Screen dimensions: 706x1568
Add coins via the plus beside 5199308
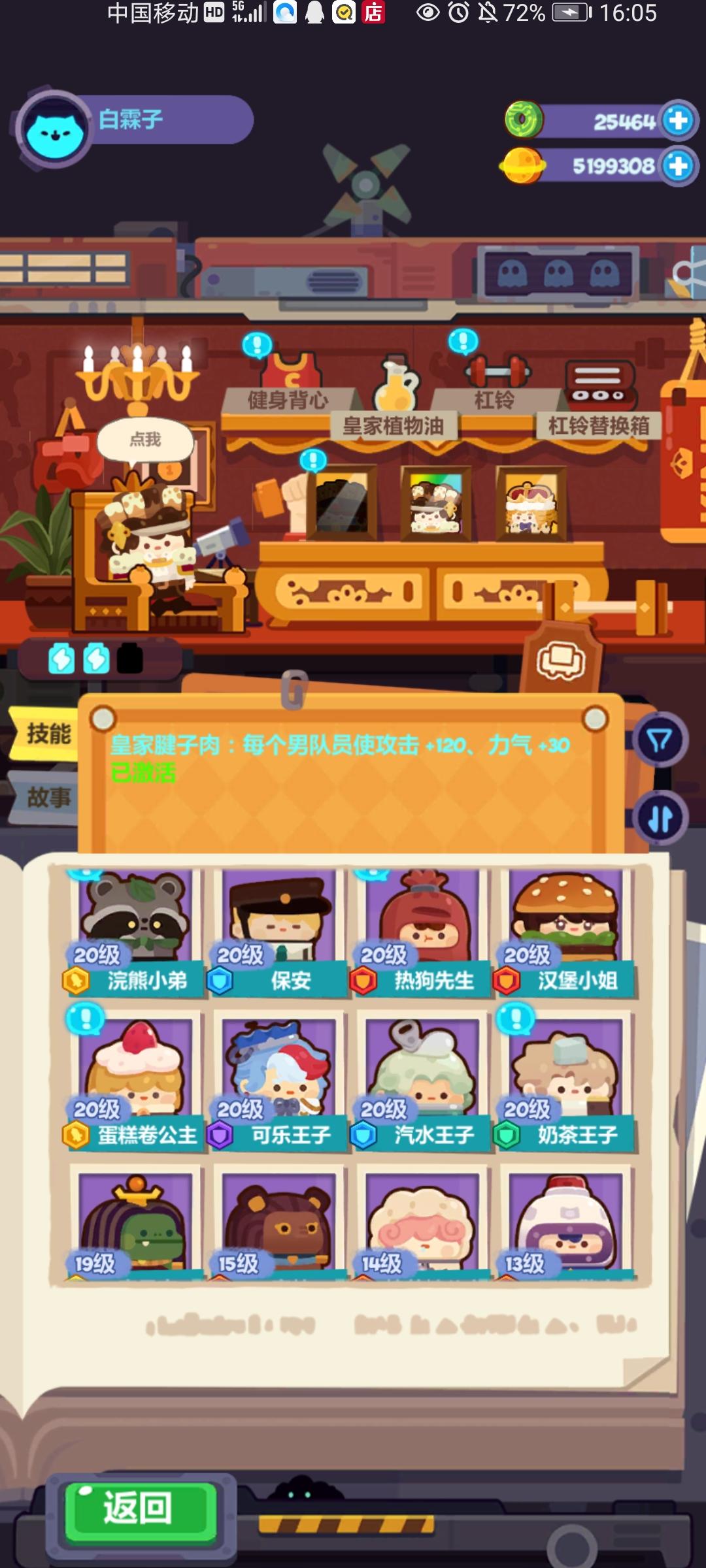677,165
